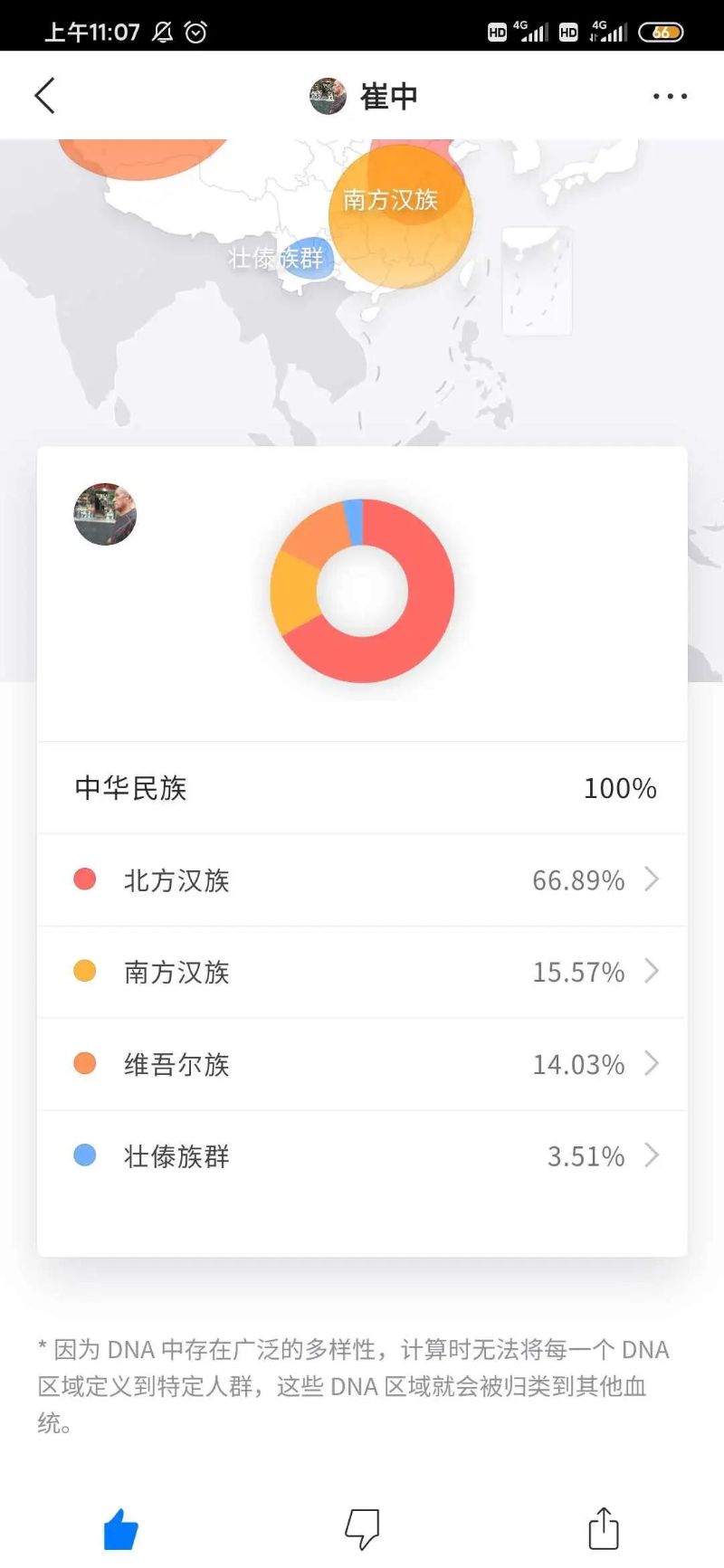Share this ancestry result
The image size is (724, 1568).
pos(604,1529)
